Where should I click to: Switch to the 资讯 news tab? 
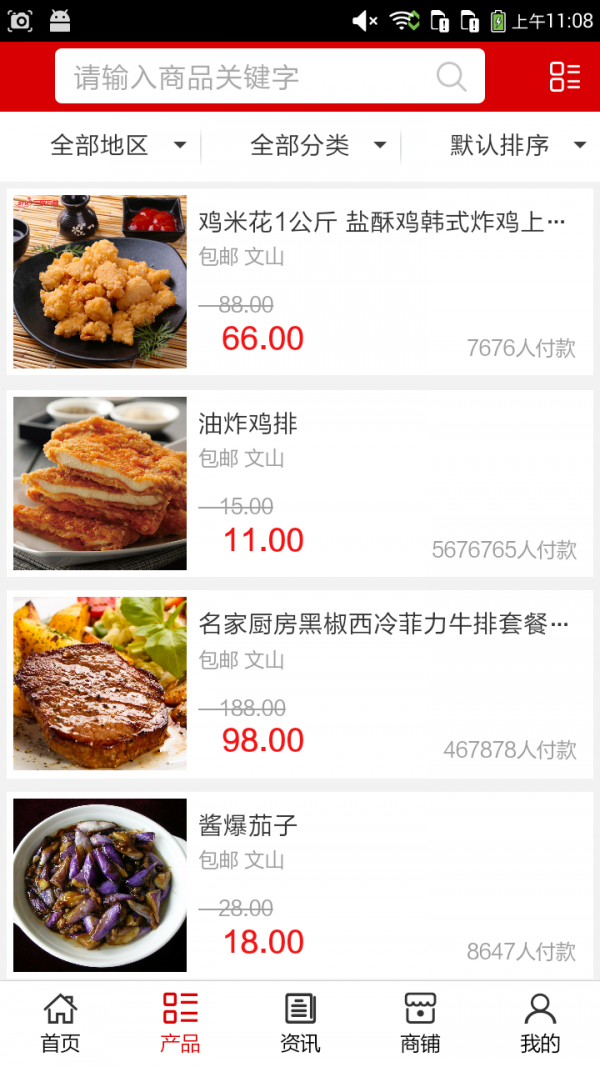click(x=300, y=1023)
